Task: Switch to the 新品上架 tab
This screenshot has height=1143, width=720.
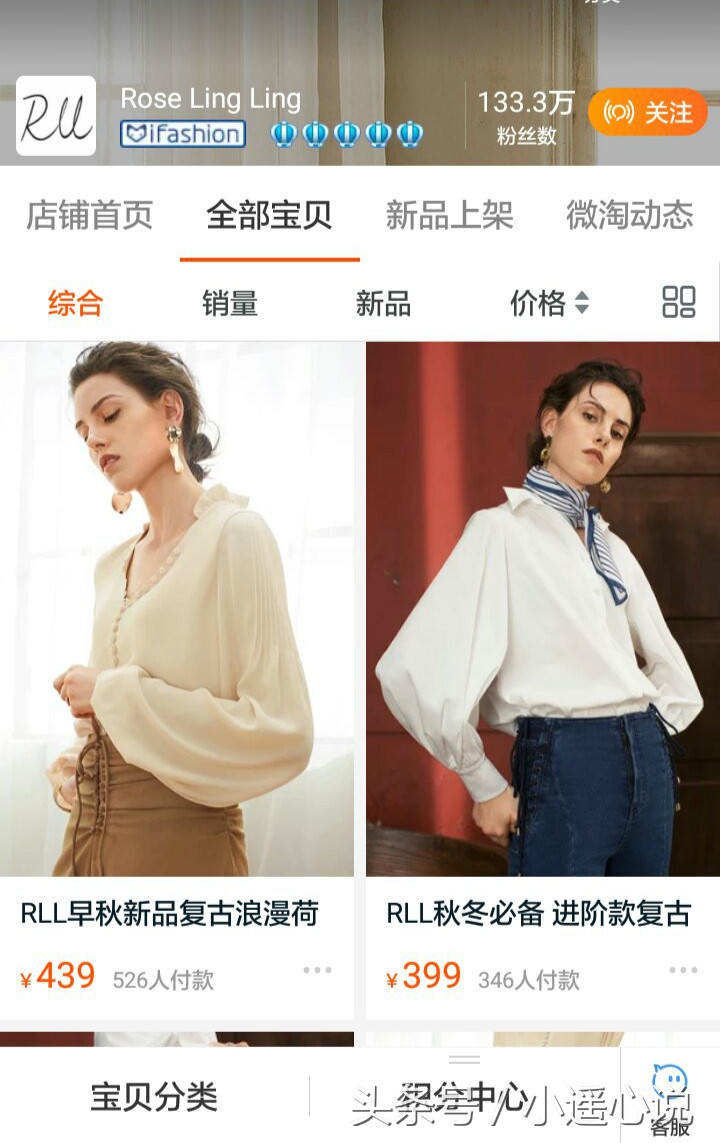Action: click(x=448, y=215)
